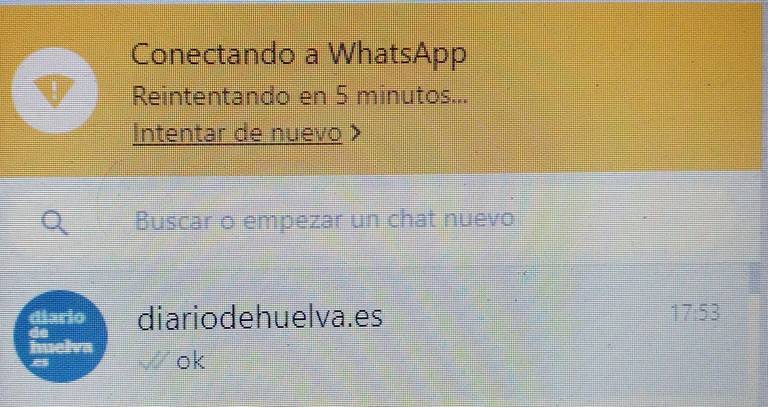Tap the Buscar o empezar un chat nuevo field
This screenshot has width=768, height=407.
coord(324,219)
